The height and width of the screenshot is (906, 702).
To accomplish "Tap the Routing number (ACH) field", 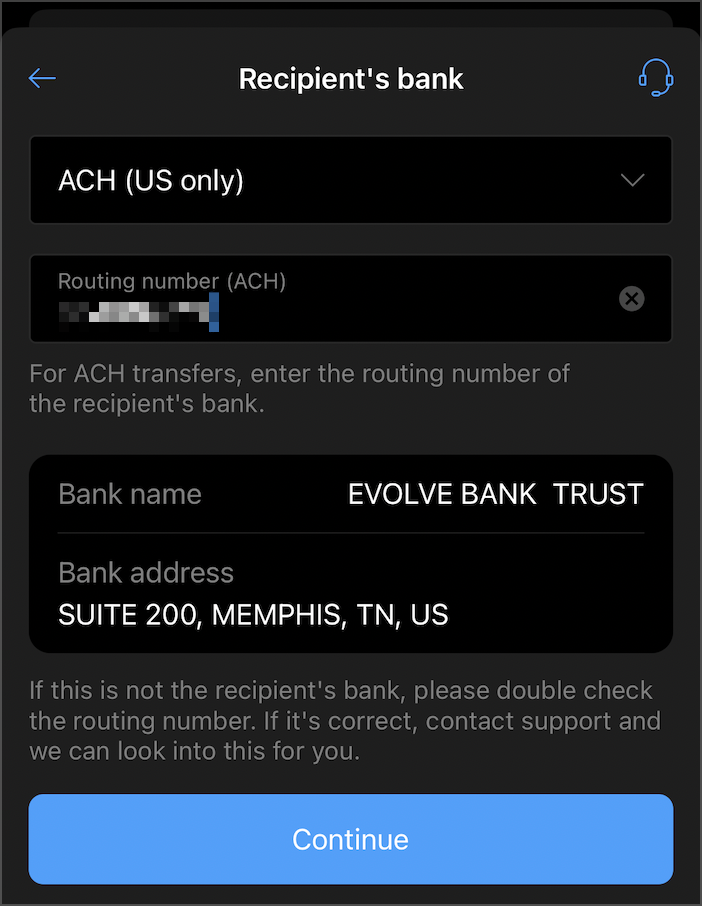I will [320, 299].
